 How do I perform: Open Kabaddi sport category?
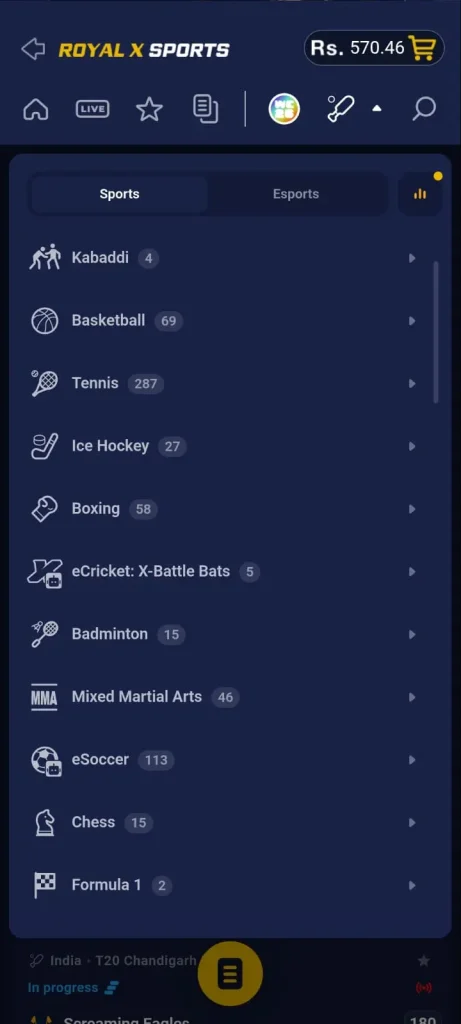(x=223, y=258)
